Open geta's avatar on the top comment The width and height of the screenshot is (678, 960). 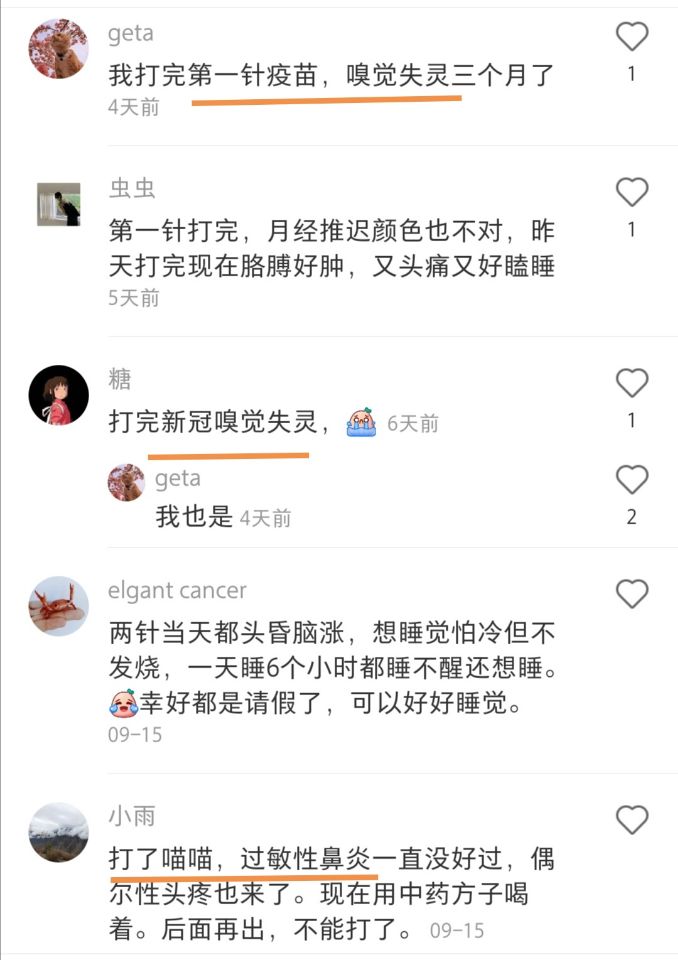click(59, 49)
